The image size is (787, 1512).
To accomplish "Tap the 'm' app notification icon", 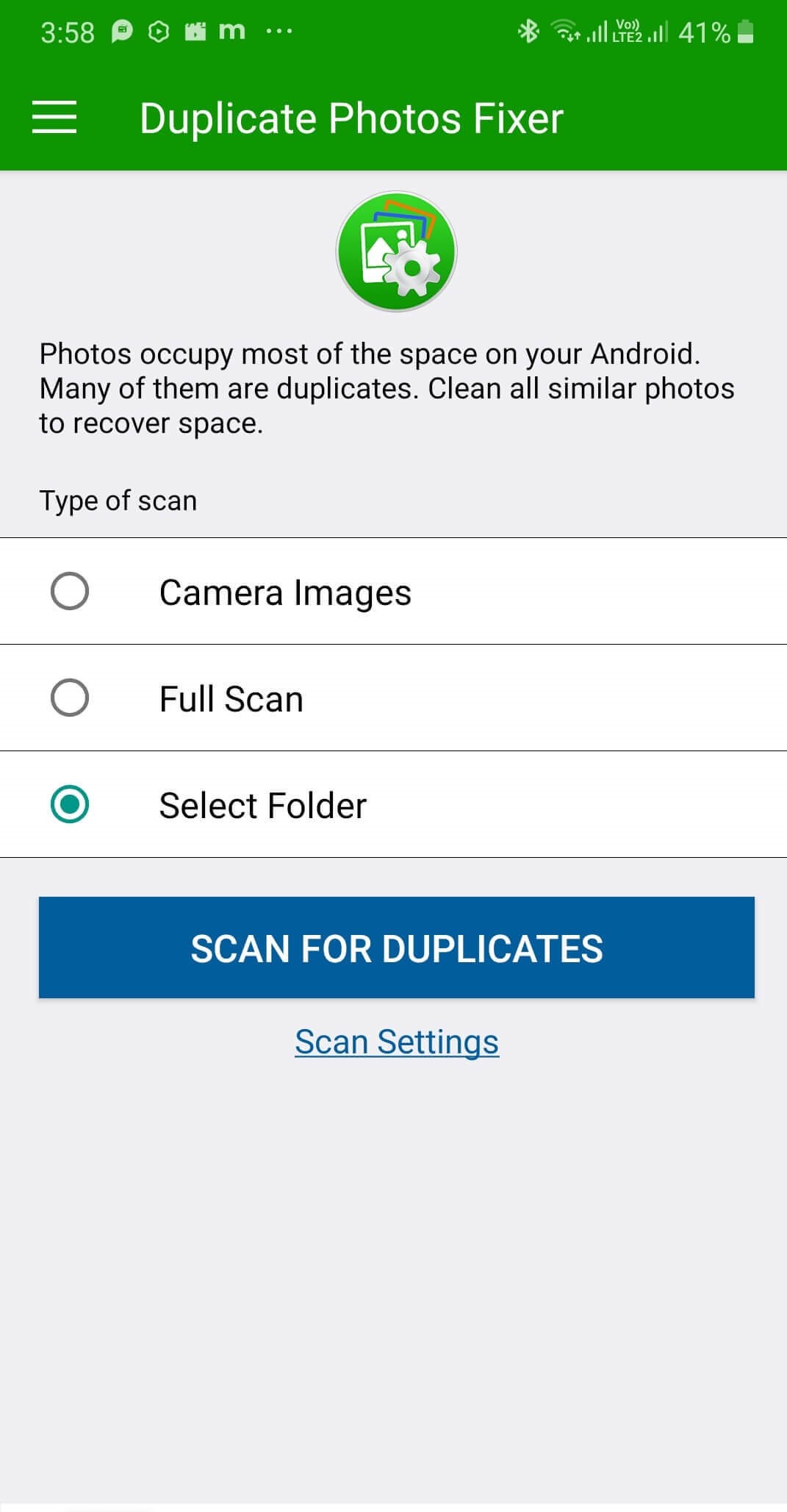I will coord(234,30).
